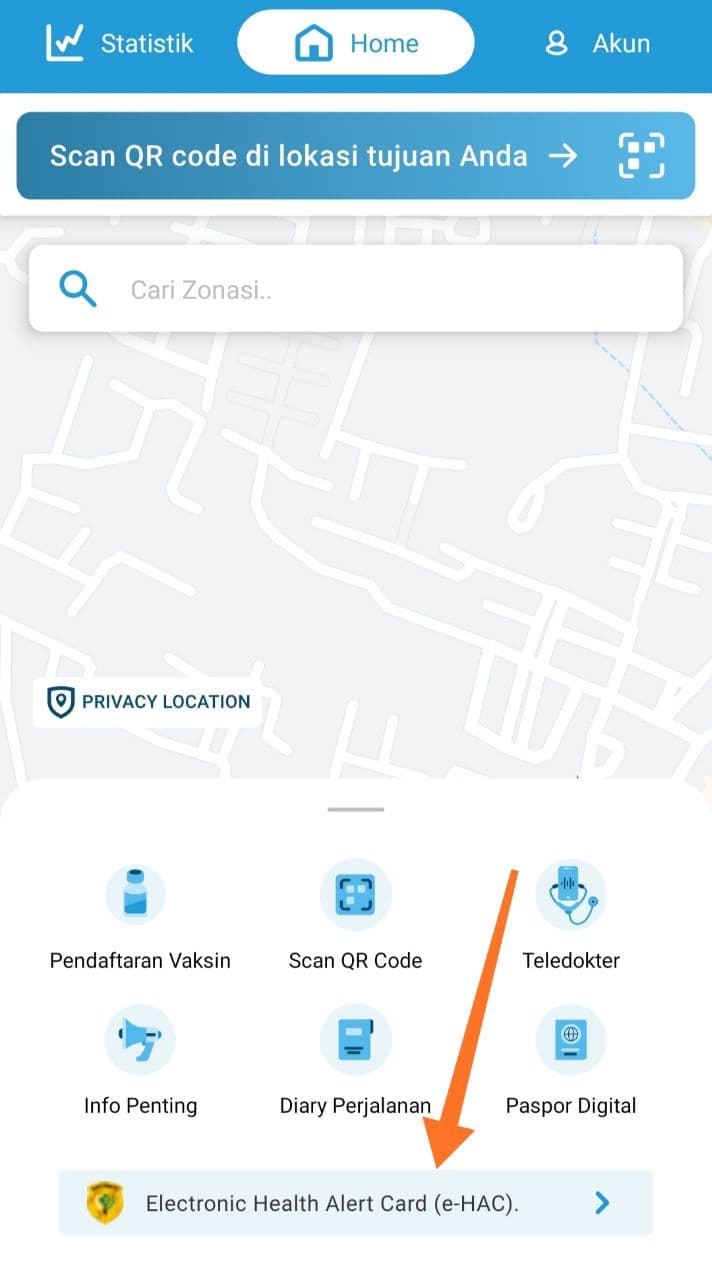
Task: Open the Akun tab
Action: (596, 43)
